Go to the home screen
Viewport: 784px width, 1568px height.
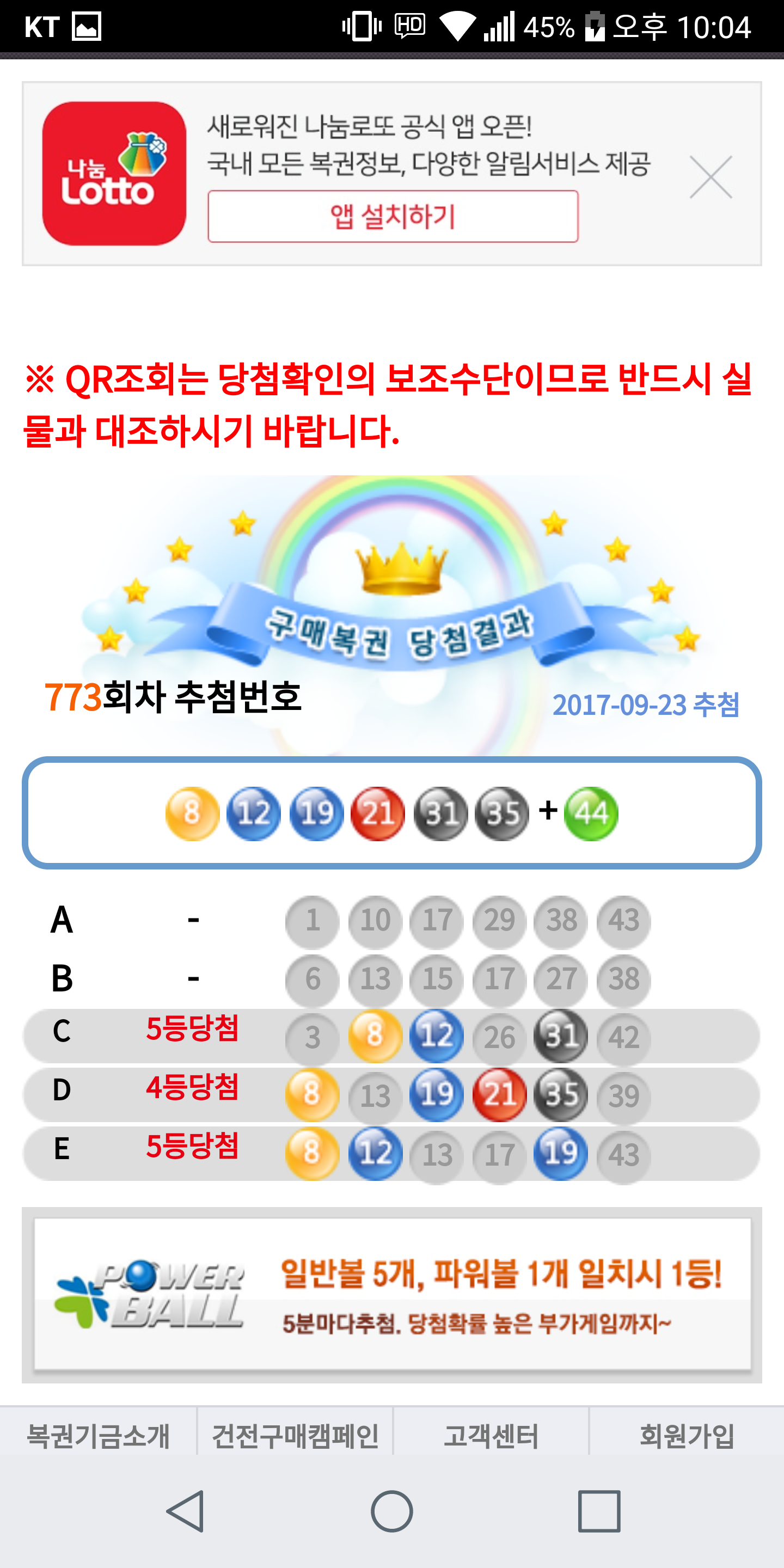pyautogui.click(x=392, y=1511)
